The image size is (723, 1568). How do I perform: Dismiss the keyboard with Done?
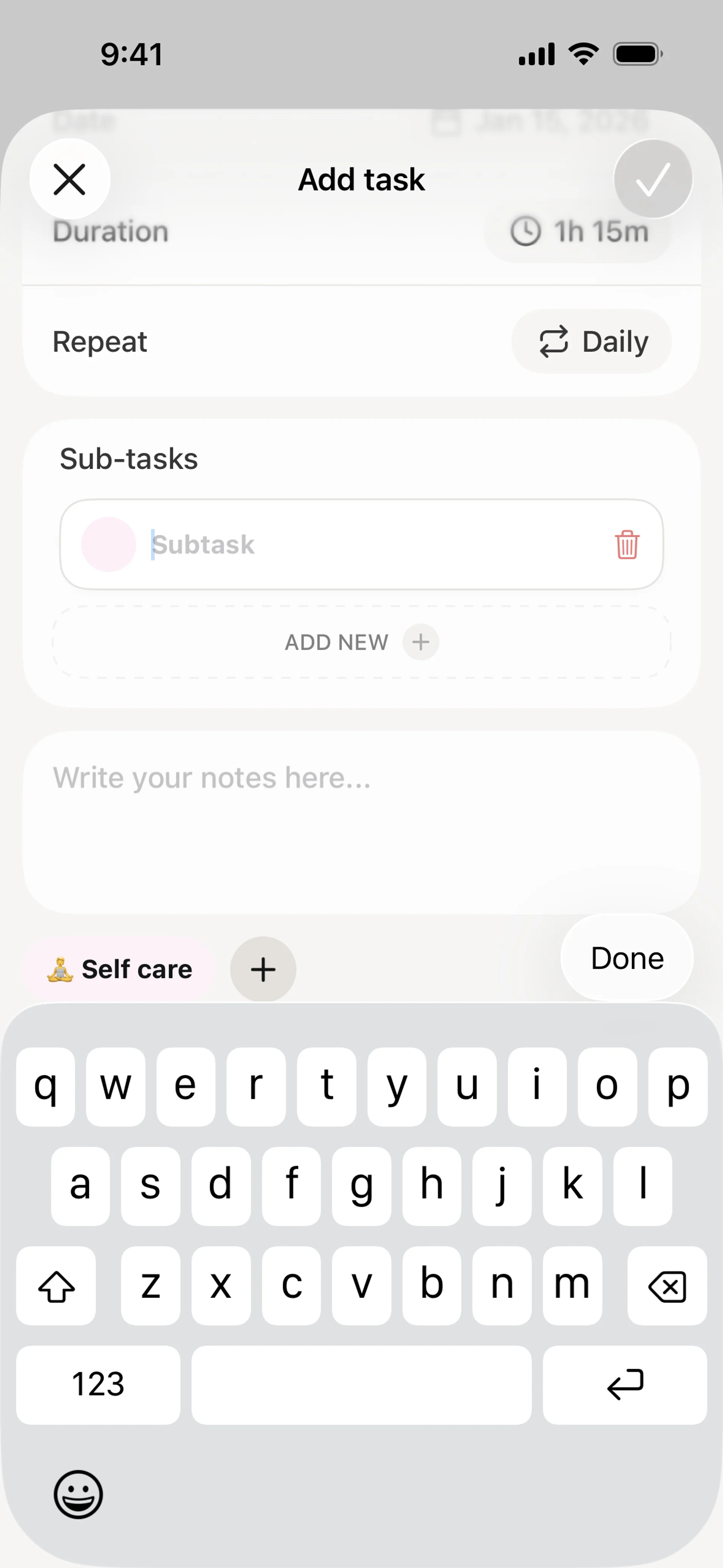(627, 958)
